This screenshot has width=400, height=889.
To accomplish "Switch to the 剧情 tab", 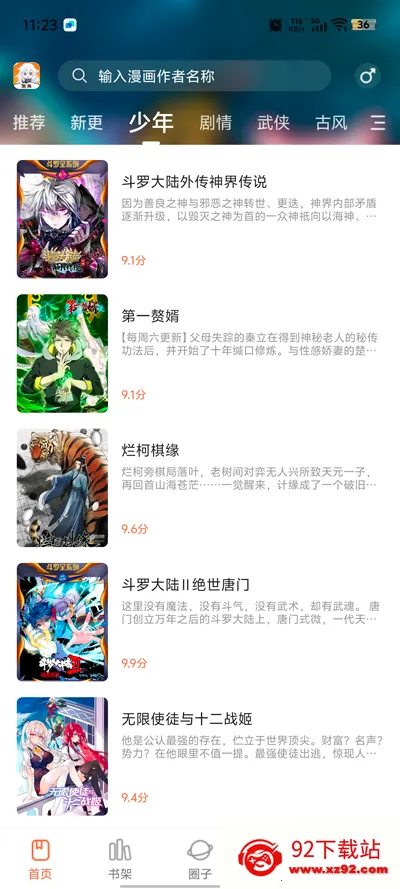I will [215, 122].
